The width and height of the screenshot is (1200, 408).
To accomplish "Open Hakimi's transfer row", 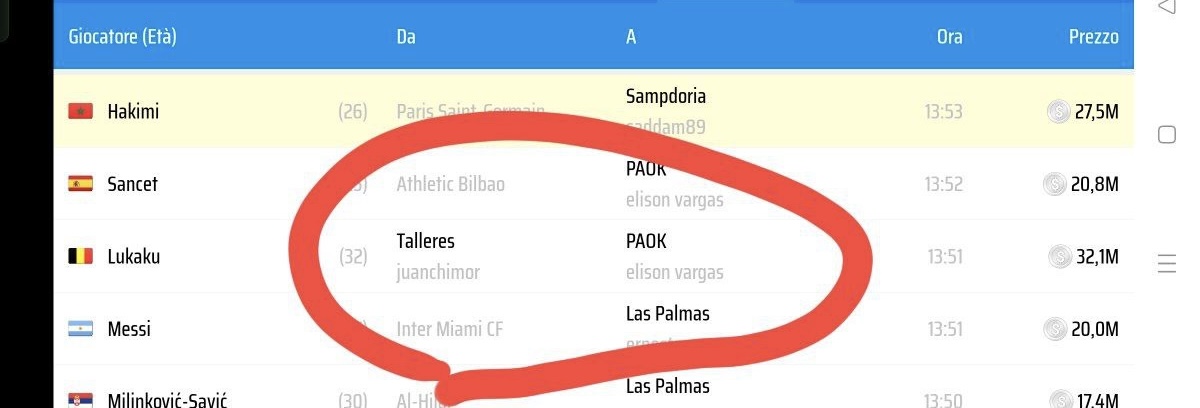I will click(133, 111).
